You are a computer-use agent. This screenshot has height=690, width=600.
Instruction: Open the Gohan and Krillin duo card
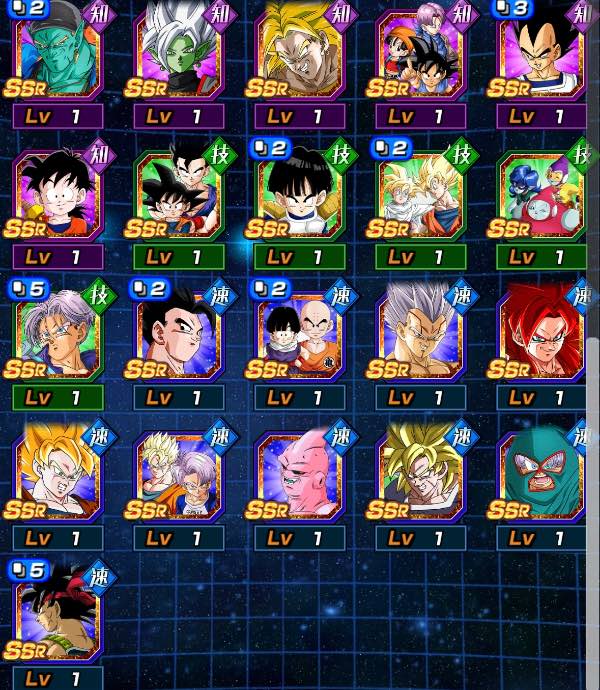(300, 337)
